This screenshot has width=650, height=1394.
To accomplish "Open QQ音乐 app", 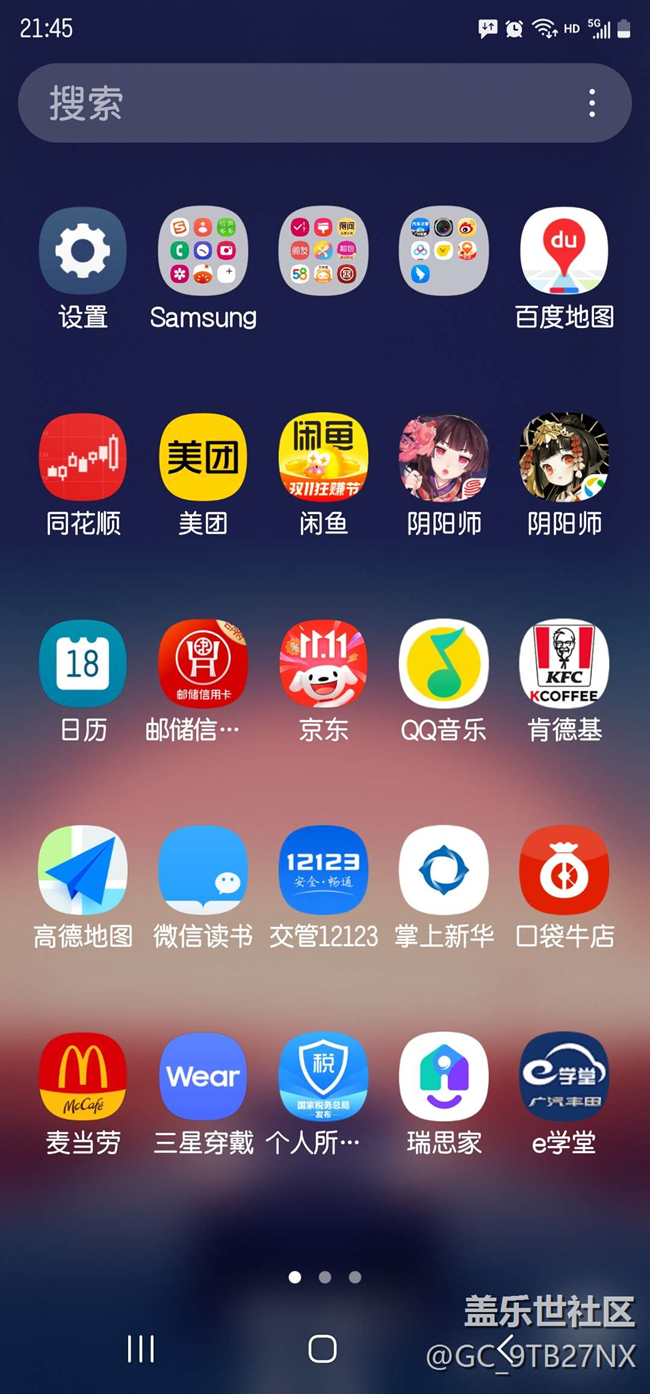I will pos(443,664).
